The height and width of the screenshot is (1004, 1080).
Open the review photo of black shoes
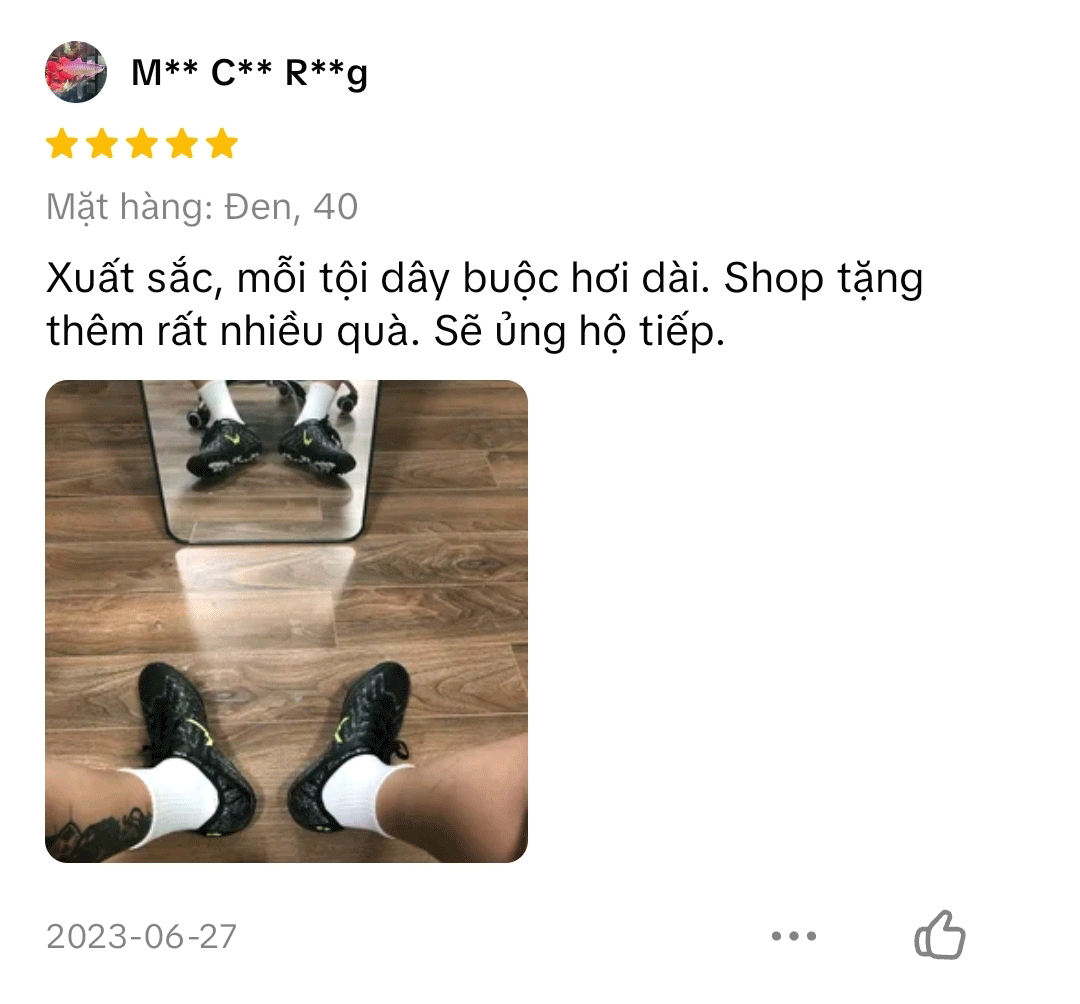point(286,621)
